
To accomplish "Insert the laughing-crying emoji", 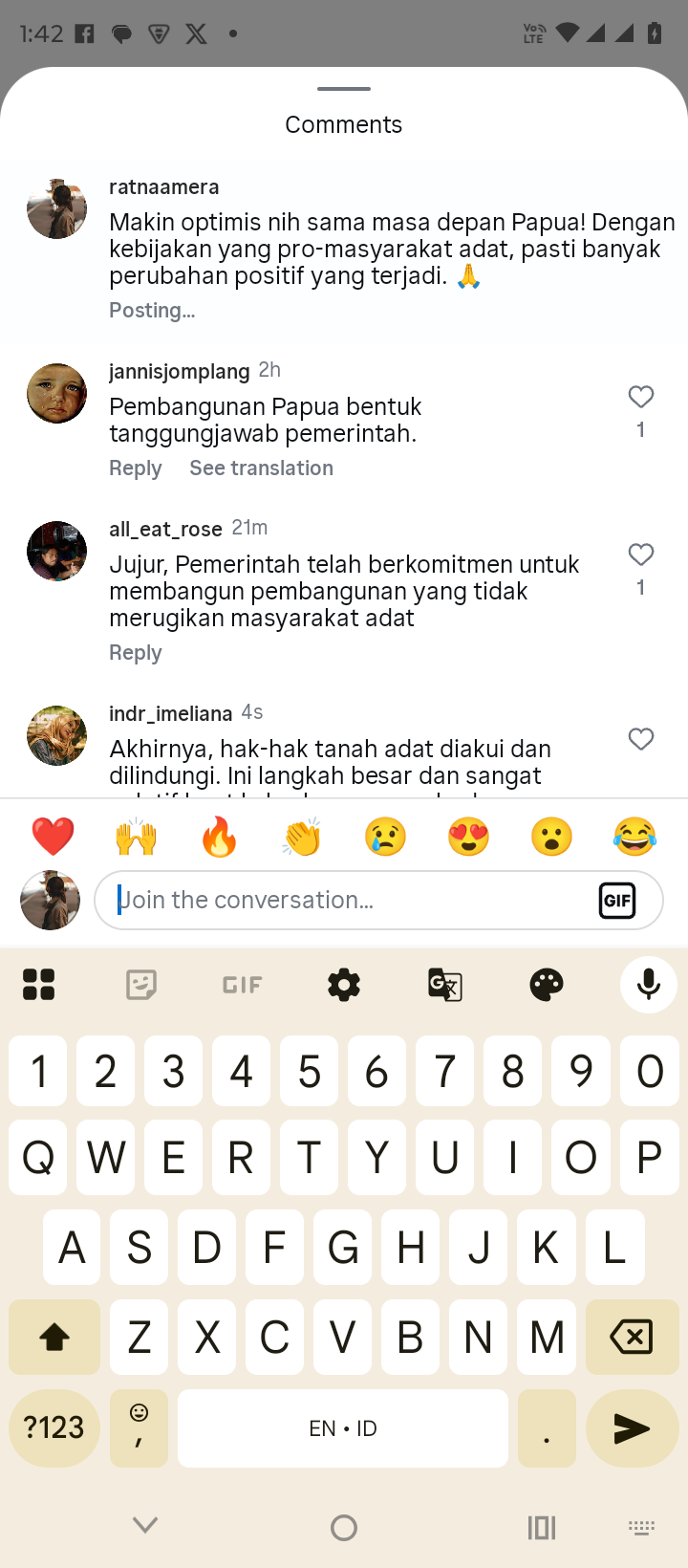I will (x=635, y=837).
